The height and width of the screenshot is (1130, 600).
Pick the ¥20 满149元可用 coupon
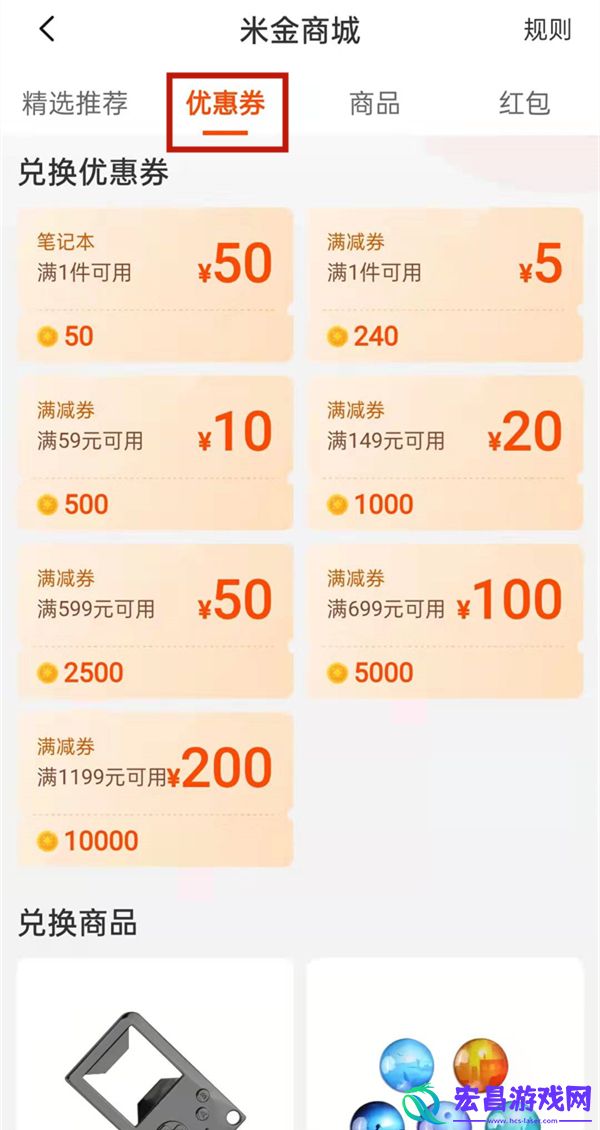pyautogui.click(x=445, y=453)
